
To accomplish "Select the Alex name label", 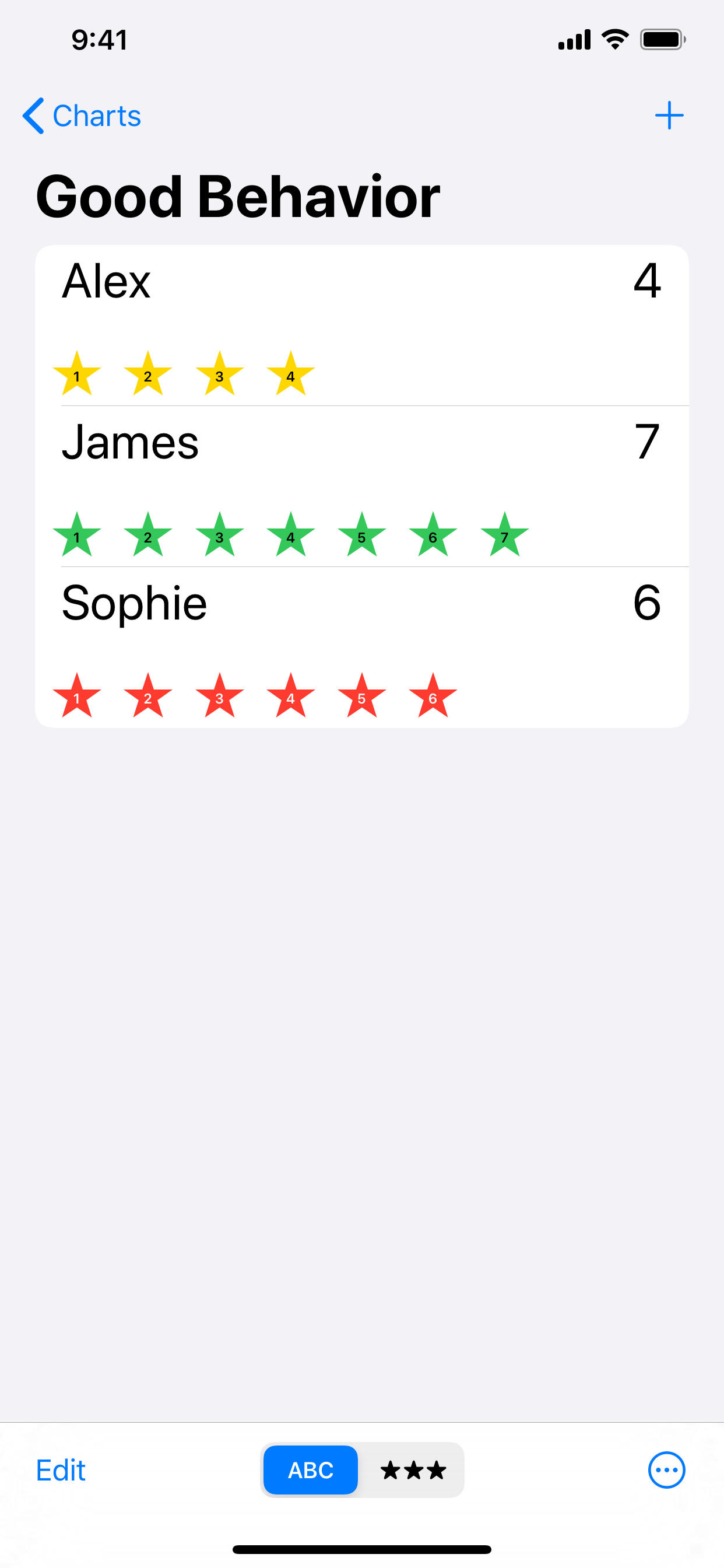I will [x=107, y=280].
